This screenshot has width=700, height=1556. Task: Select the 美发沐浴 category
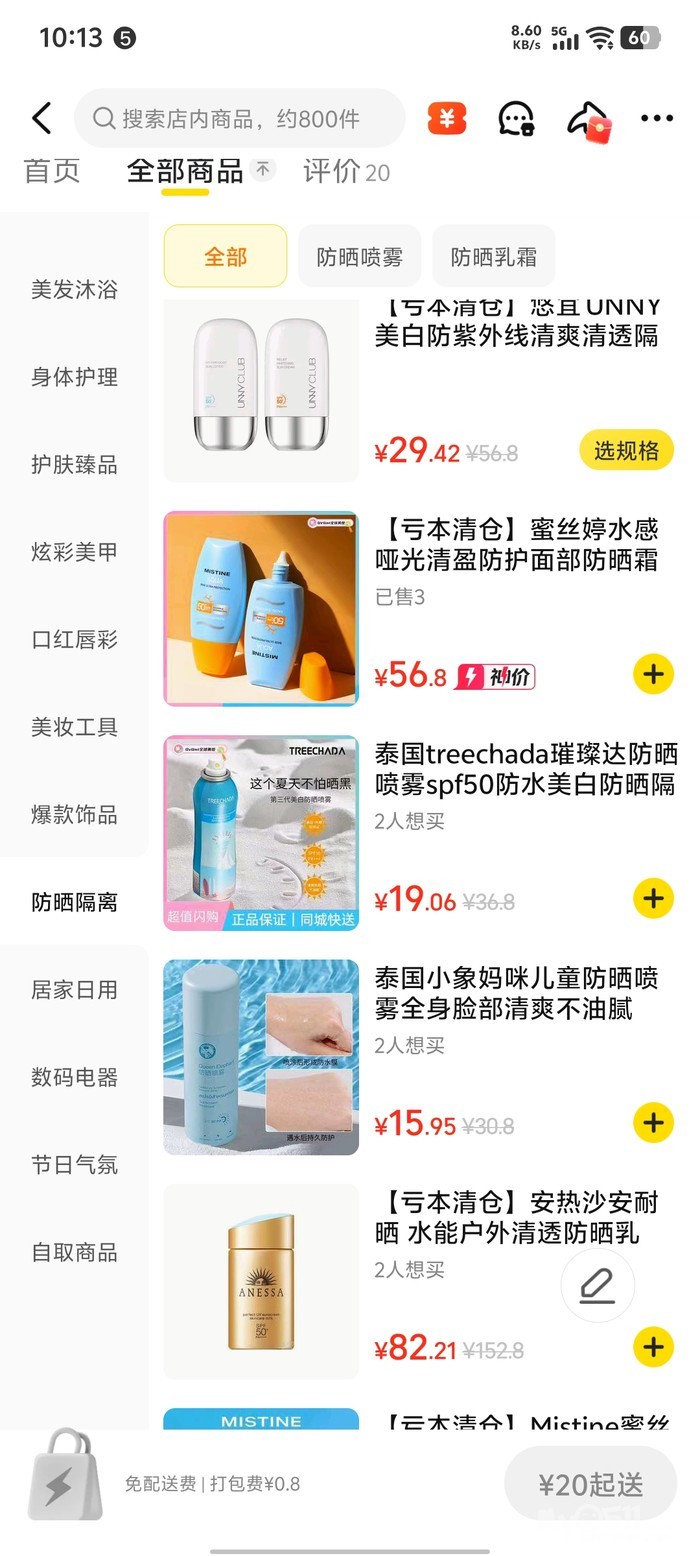74,290
